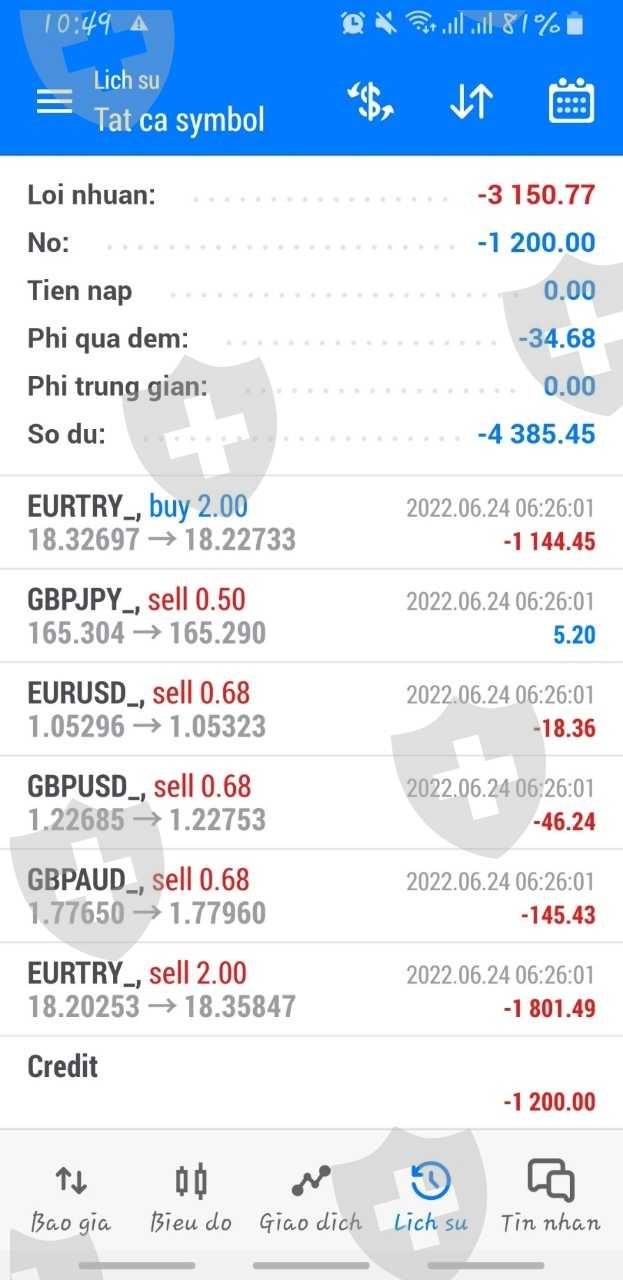Open the calendar date range picker

coord(571,101)
